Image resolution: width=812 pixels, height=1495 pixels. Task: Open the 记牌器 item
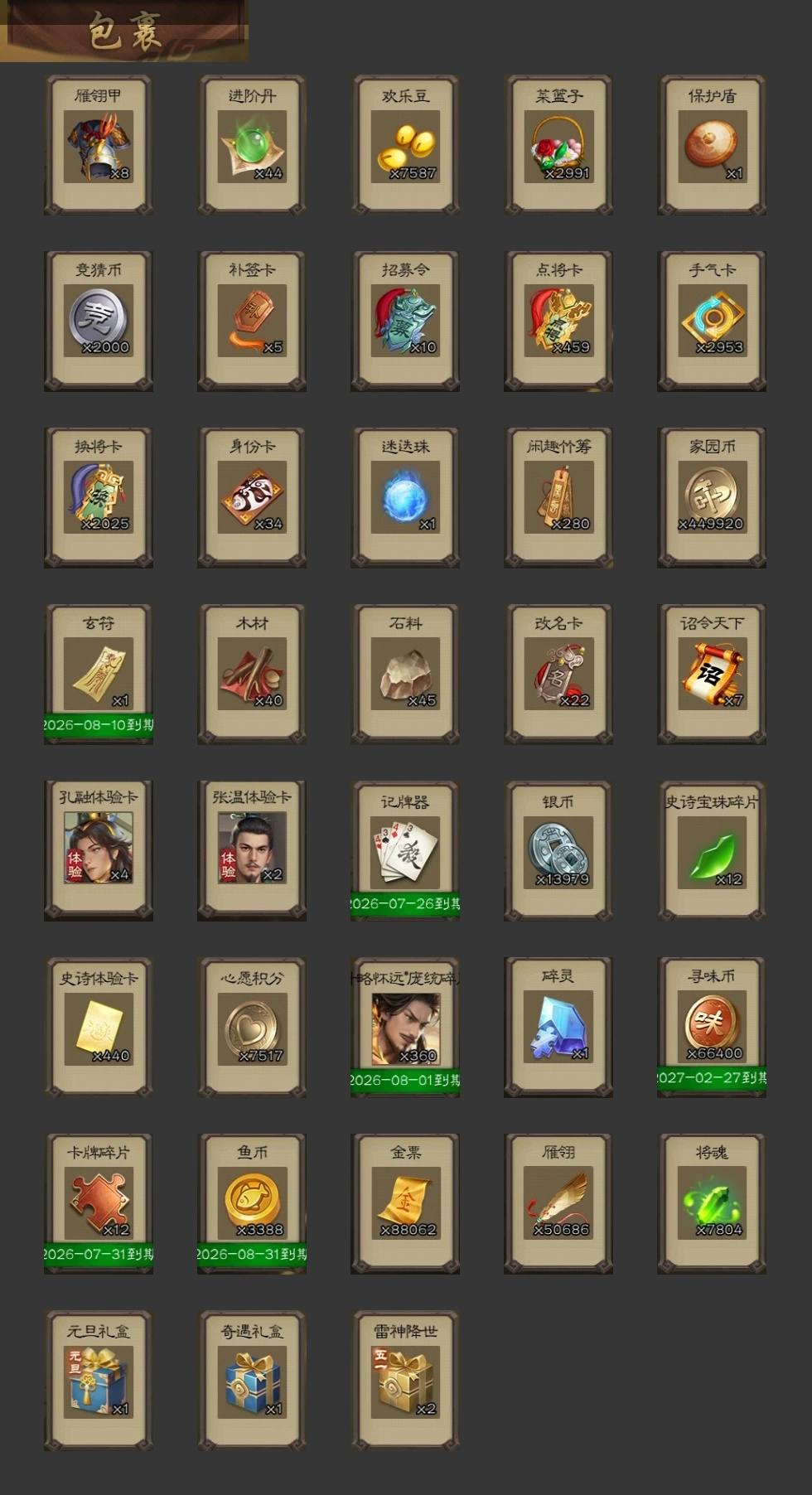(405, 851)
